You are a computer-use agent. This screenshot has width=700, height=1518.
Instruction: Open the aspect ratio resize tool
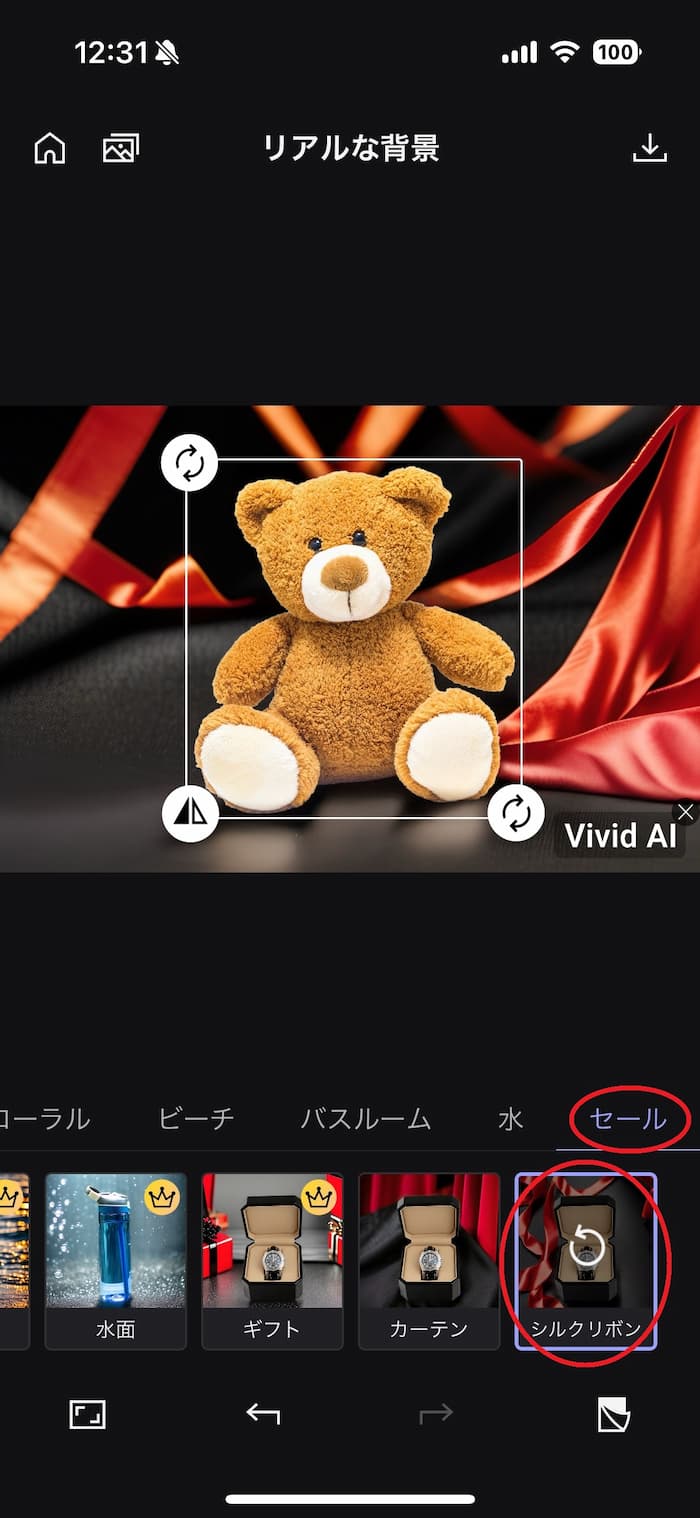88,1414
